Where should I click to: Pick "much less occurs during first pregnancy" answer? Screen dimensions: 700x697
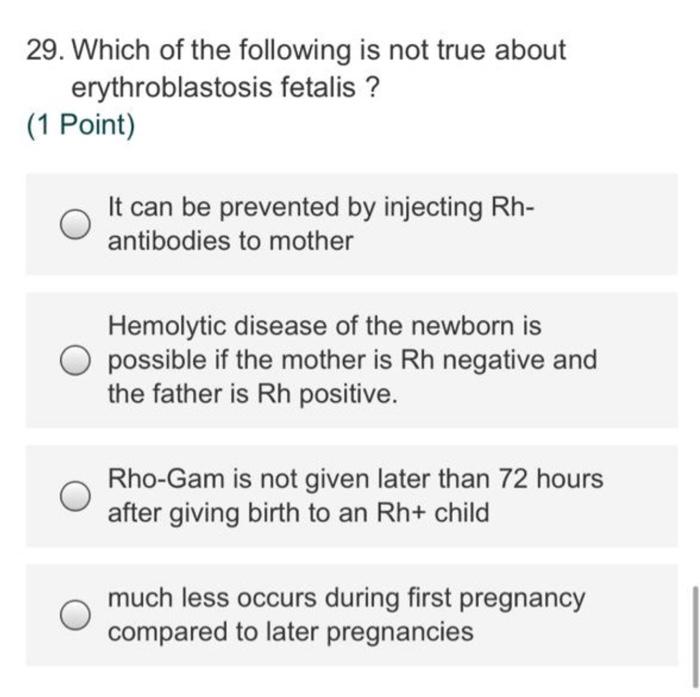pyautogui.click(x=73, y=615)
